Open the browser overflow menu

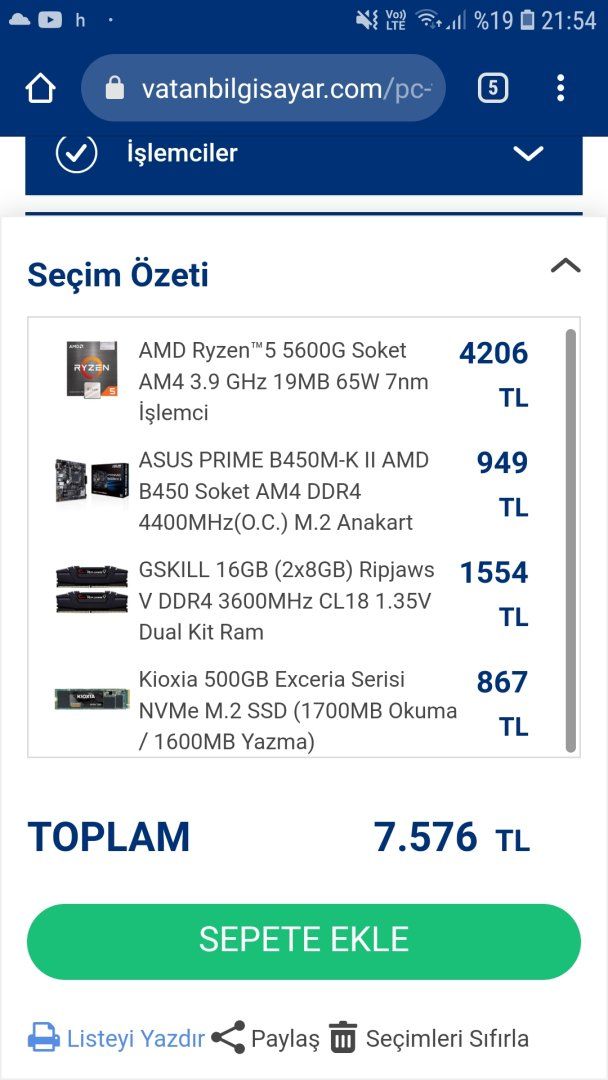tap(560, 89)
